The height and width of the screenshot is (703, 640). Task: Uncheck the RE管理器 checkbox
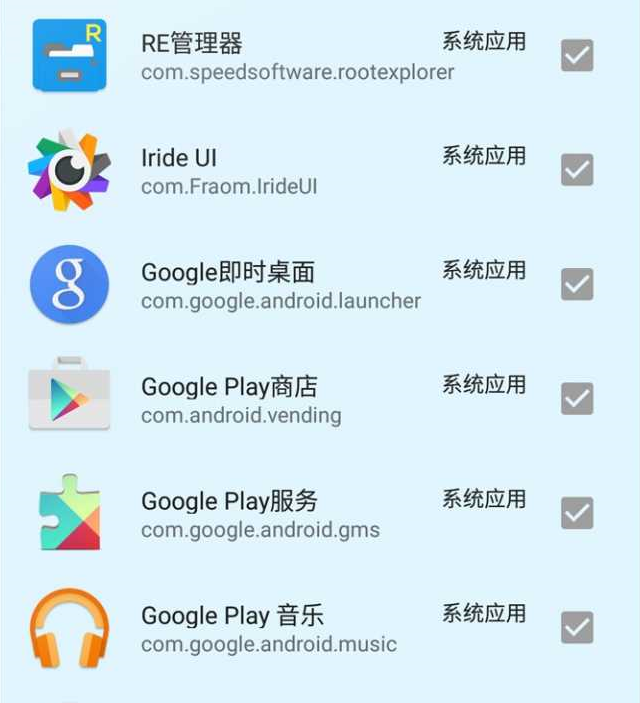(577, 56)
